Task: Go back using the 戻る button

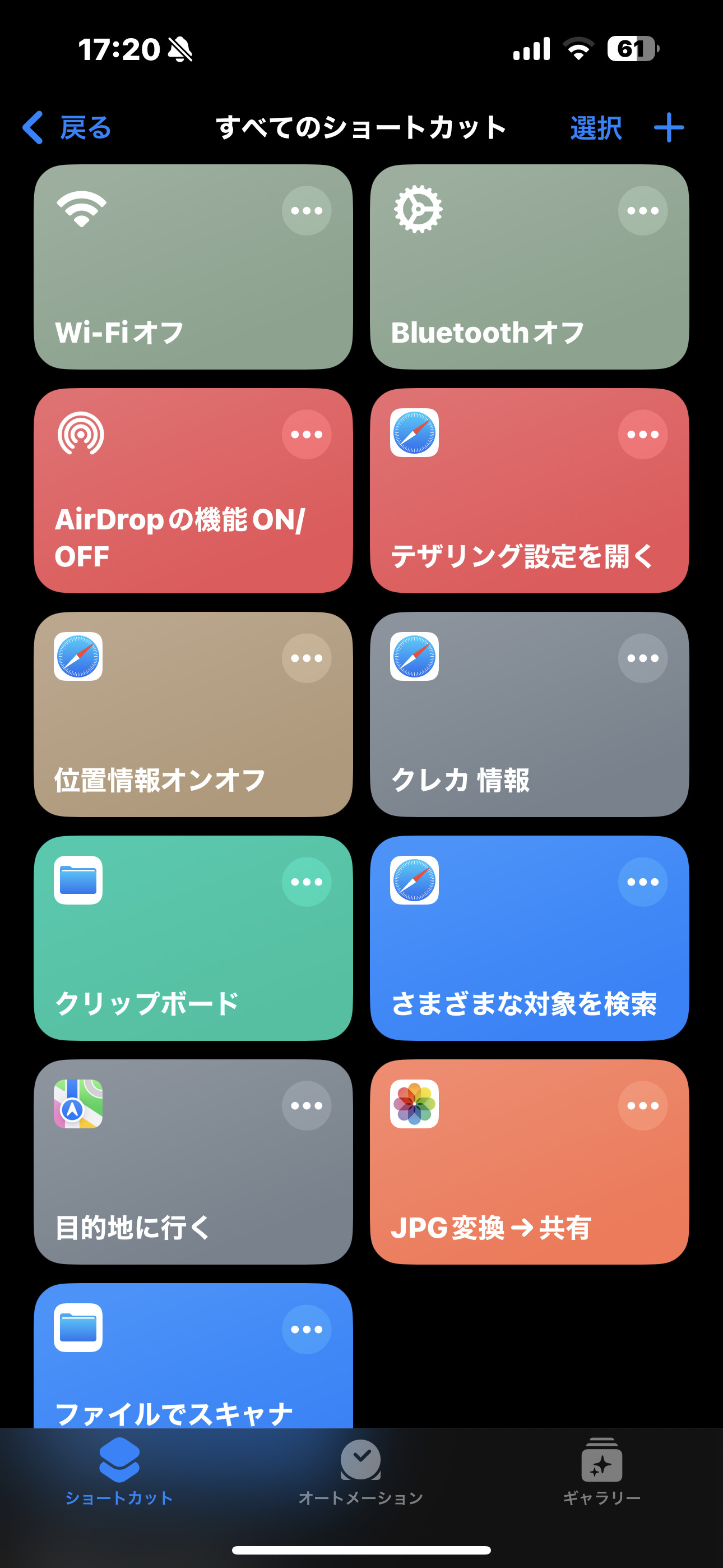Action: [x=67, y=128]
